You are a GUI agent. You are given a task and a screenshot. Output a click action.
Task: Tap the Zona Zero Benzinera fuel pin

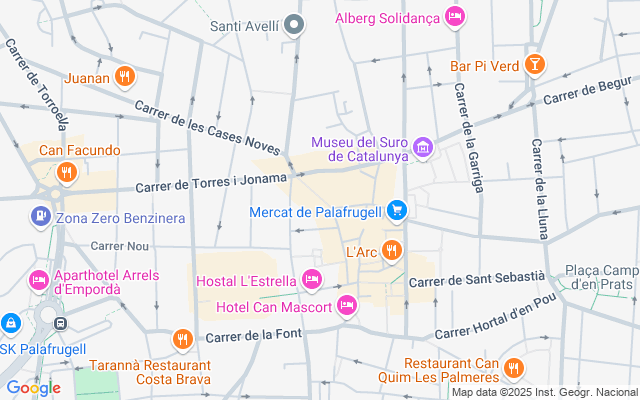(x=40, y=214)
